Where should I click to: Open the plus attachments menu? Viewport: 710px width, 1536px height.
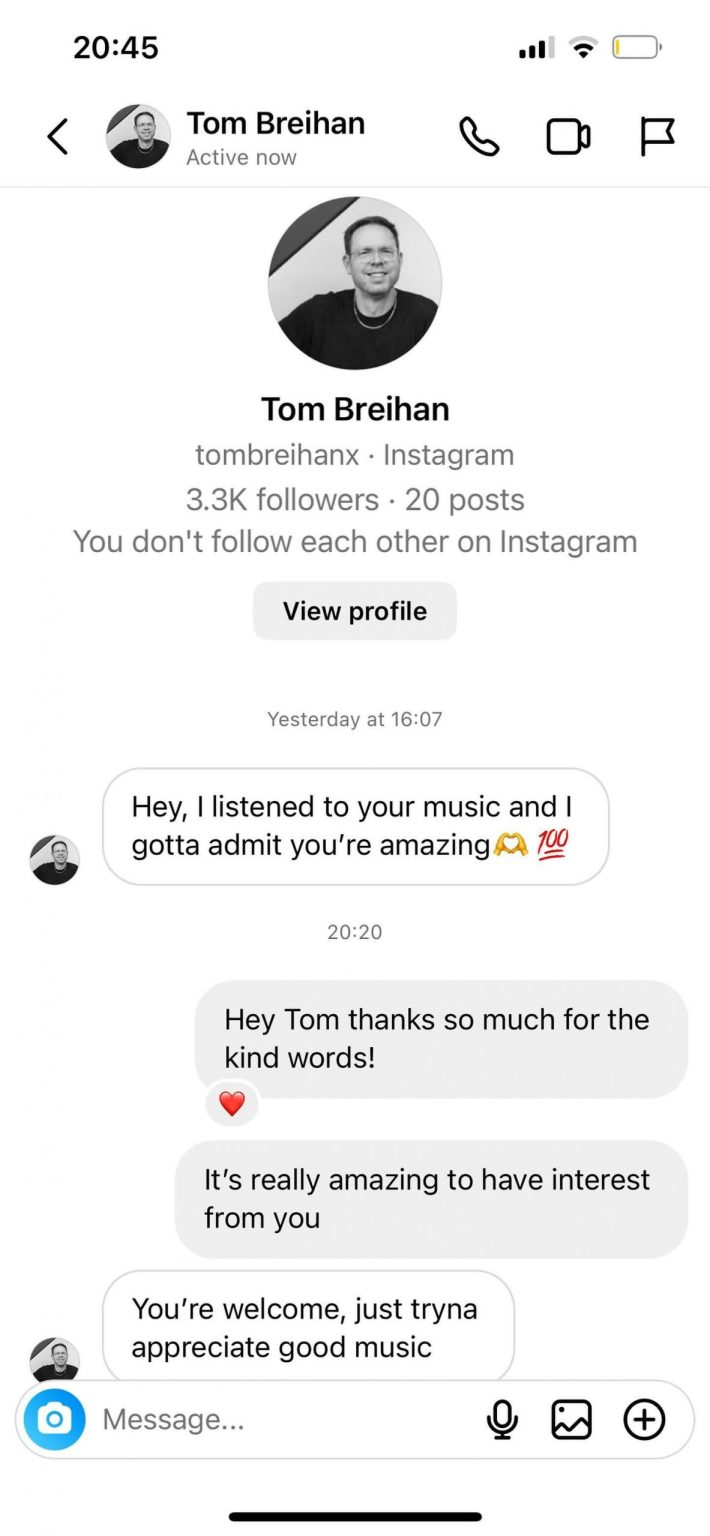click(x=644, y=1419)
